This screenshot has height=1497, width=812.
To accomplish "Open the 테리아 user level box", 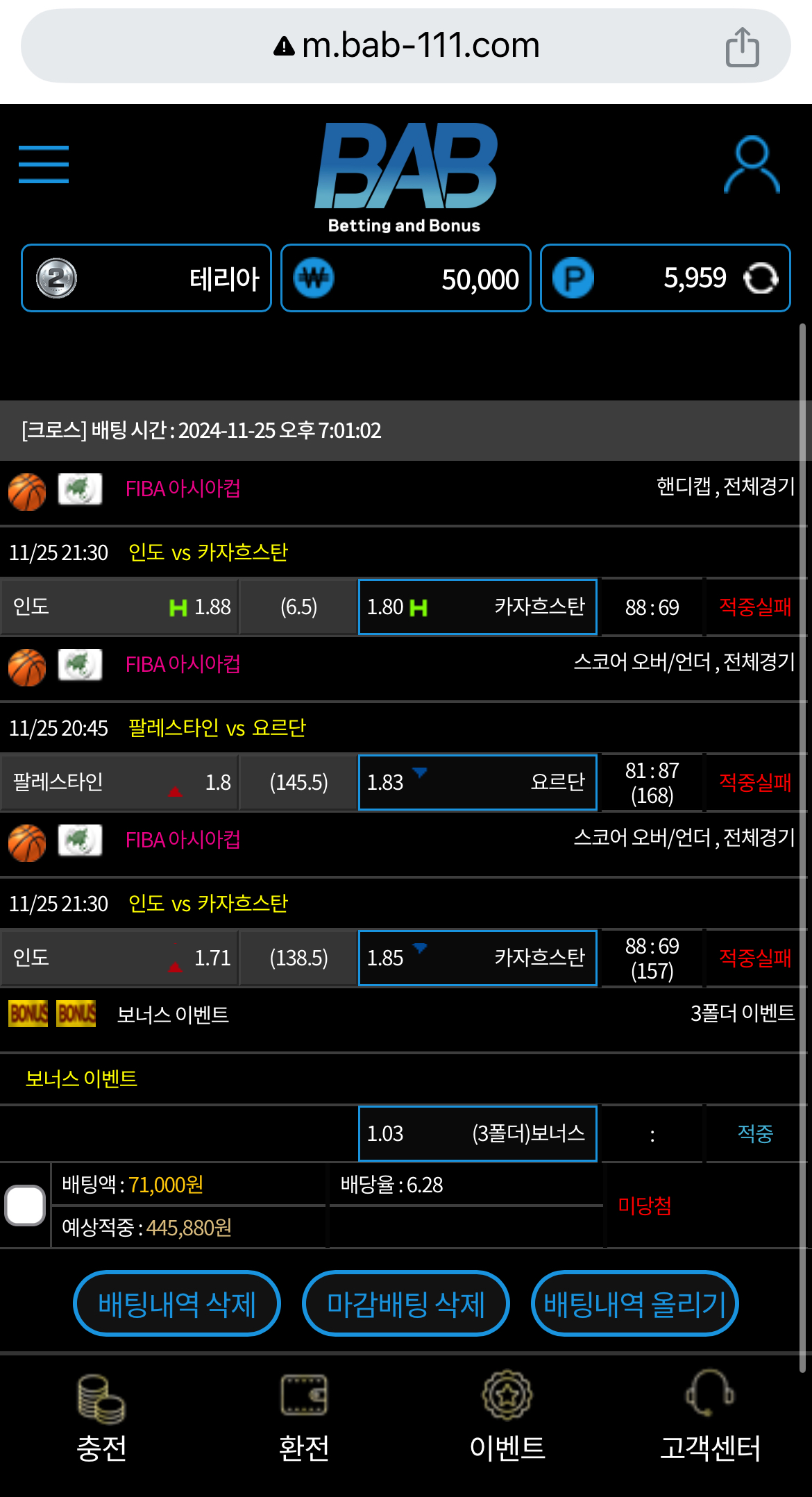I will (x=146, y=278).
